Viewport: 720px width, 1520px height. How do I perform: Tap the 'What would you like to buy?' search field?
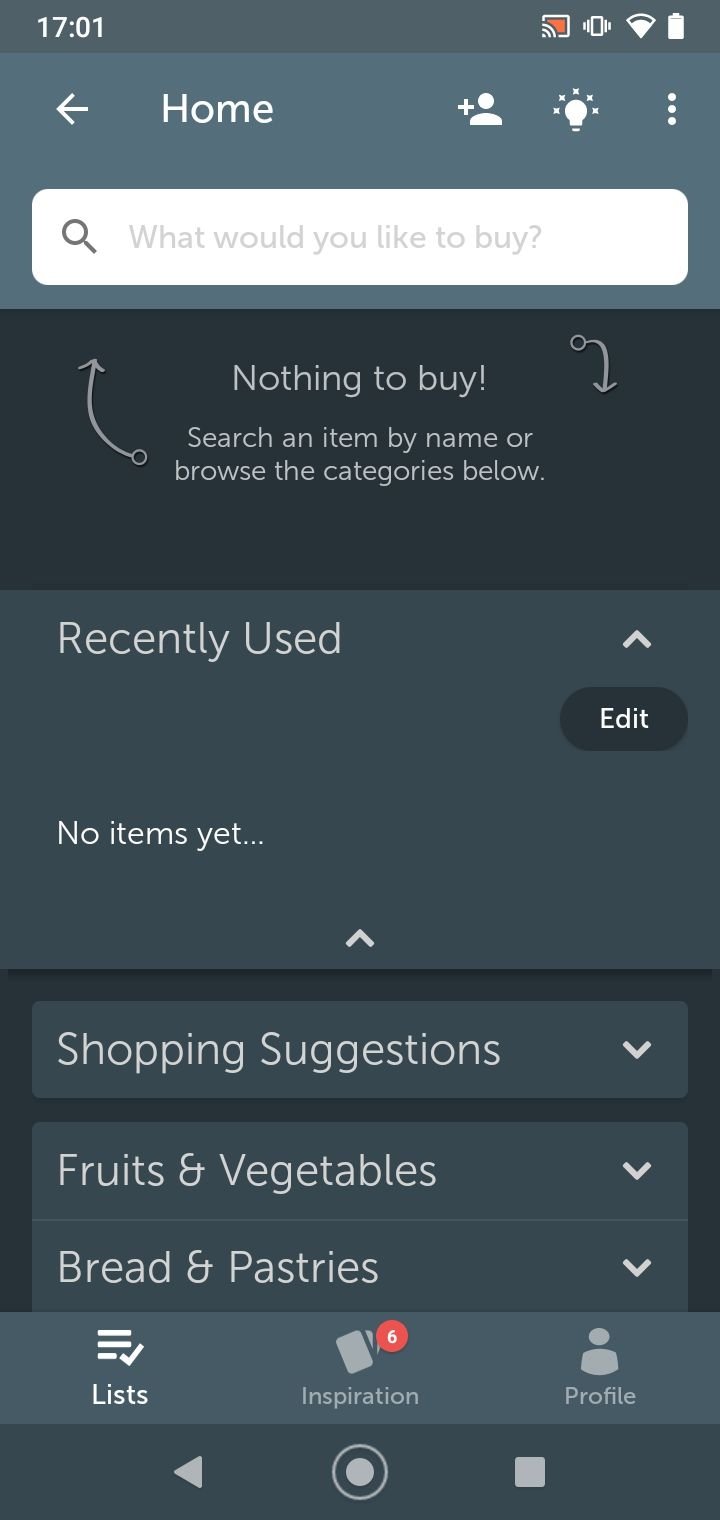point(360,237)
